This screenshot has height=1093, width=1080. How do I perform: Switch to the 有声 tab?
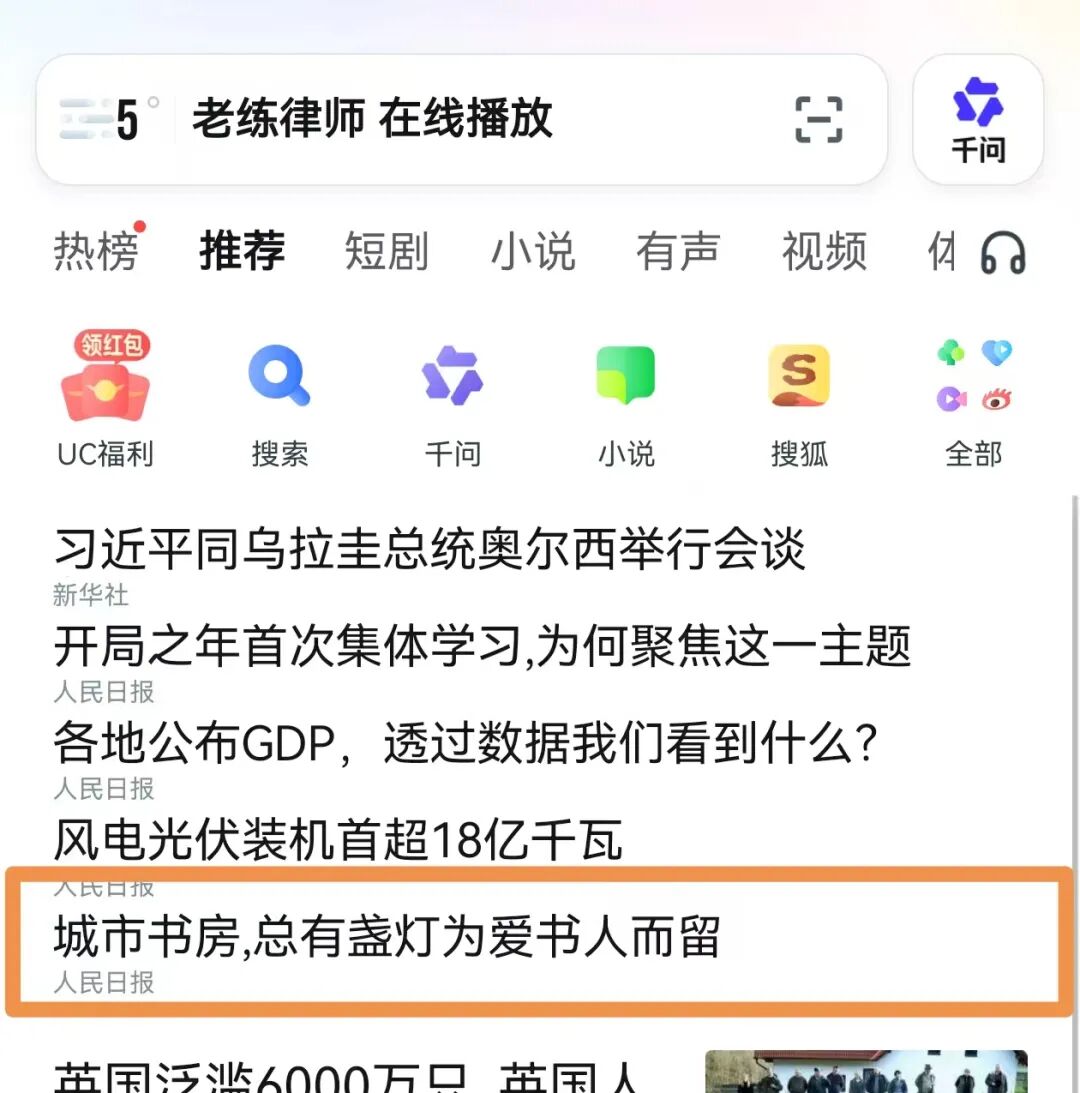point(678,251)
